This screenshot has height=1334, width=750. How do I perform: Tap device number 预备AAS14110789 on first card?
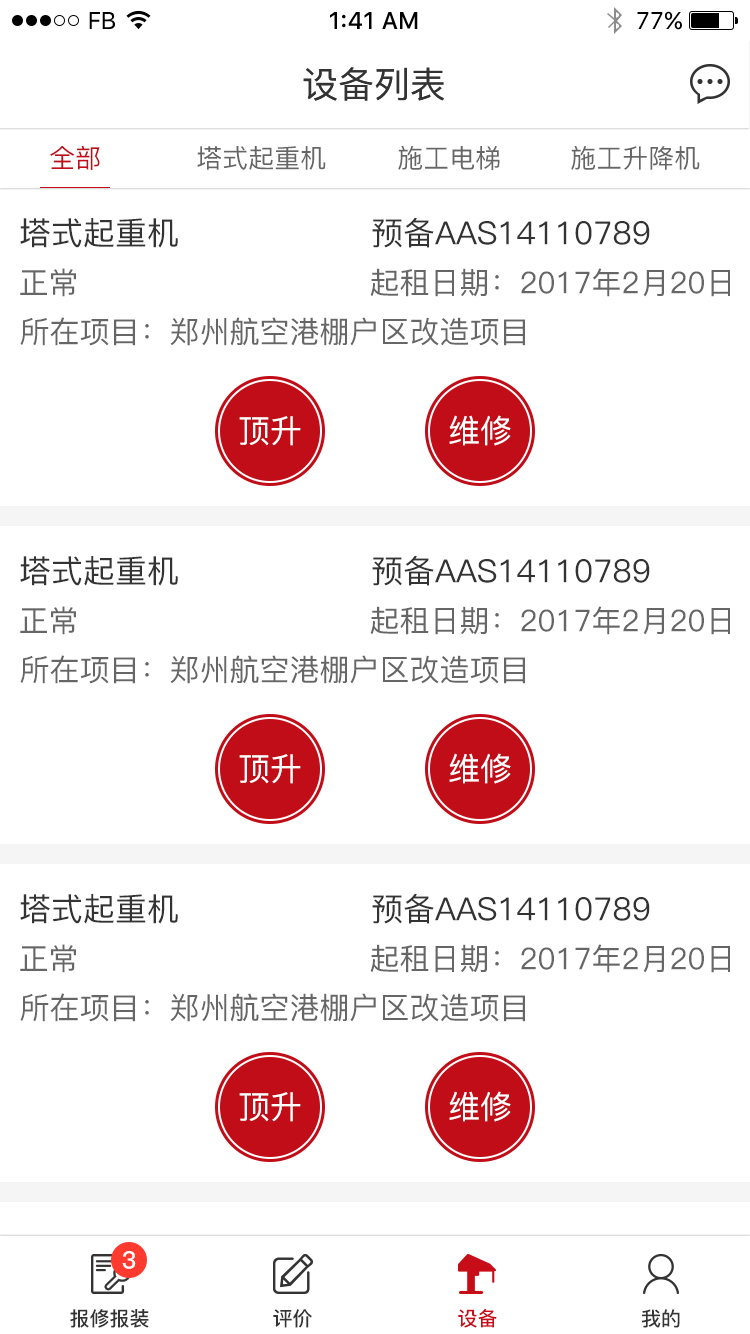pyautogui.click(x=510, y=233)
